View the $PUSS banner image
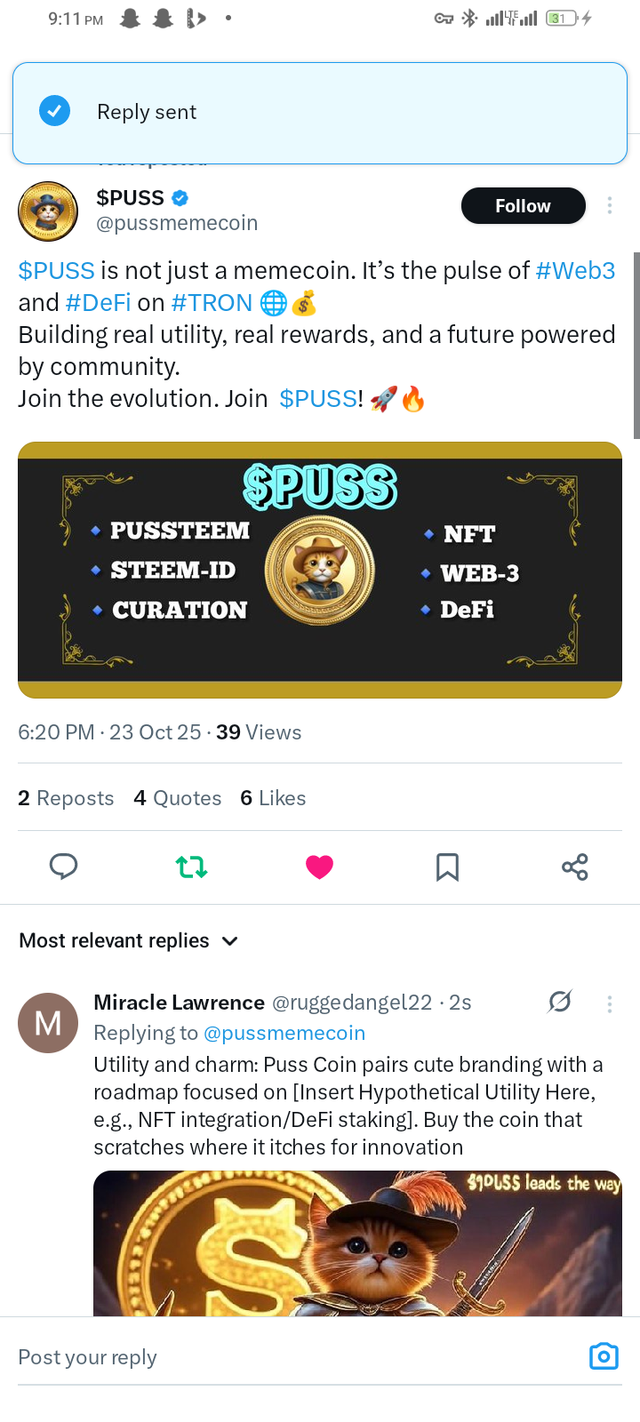The height and width of the screenshot is (1422, 640). [320, 570]
